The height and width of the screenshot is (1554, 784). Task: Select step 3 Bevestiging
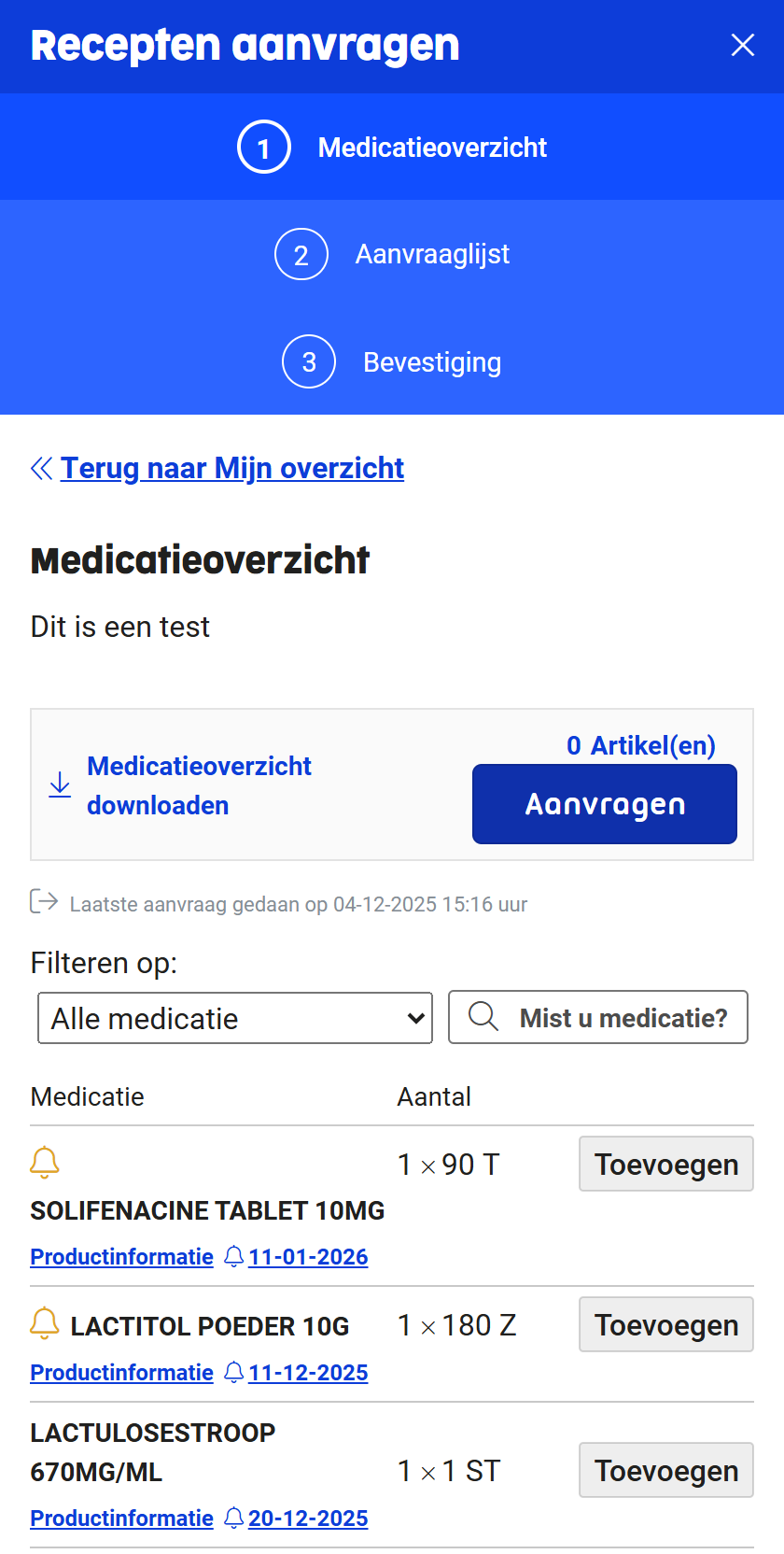coord(393,361)
